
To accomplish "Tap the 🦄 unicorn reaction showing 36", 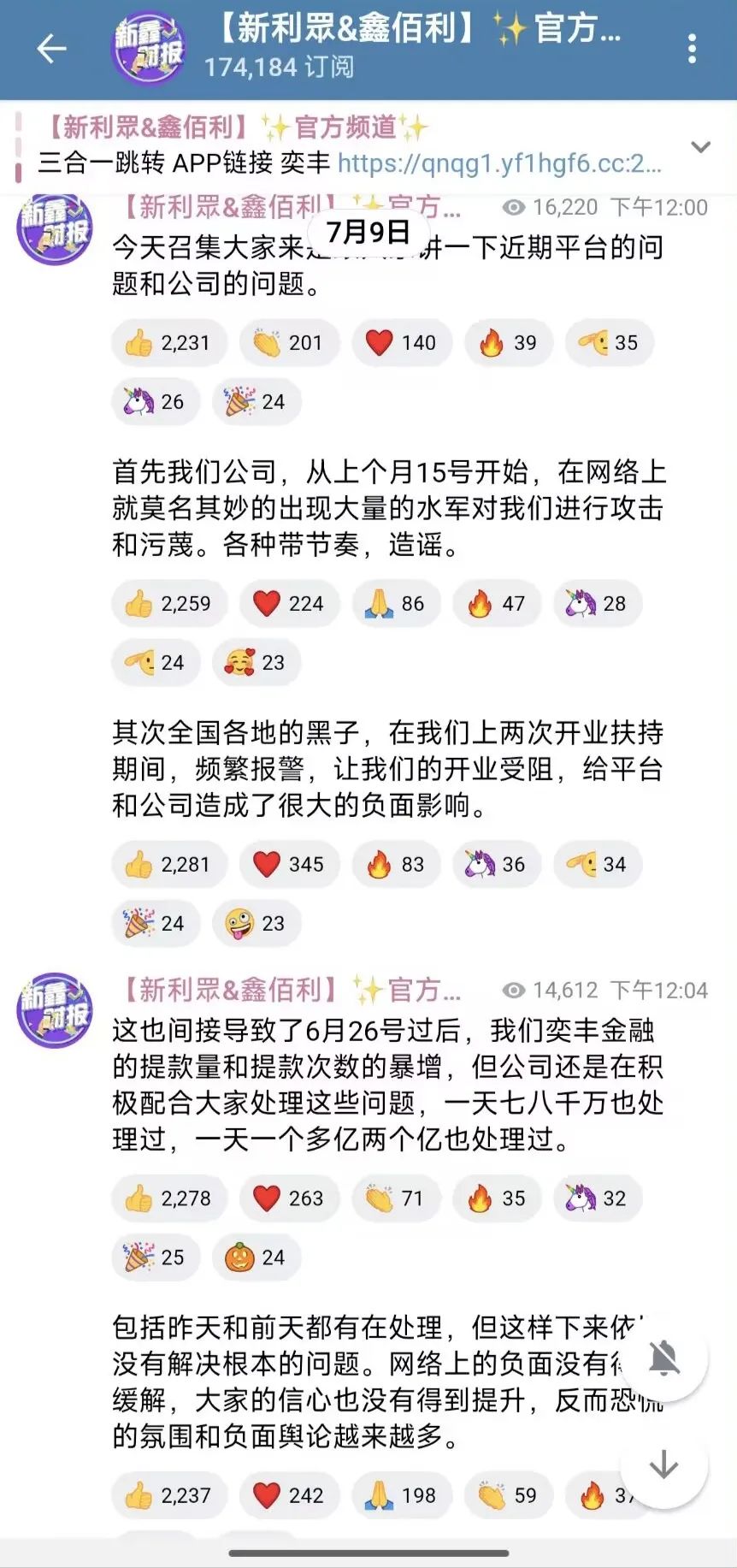I will [x=496, y=864].
